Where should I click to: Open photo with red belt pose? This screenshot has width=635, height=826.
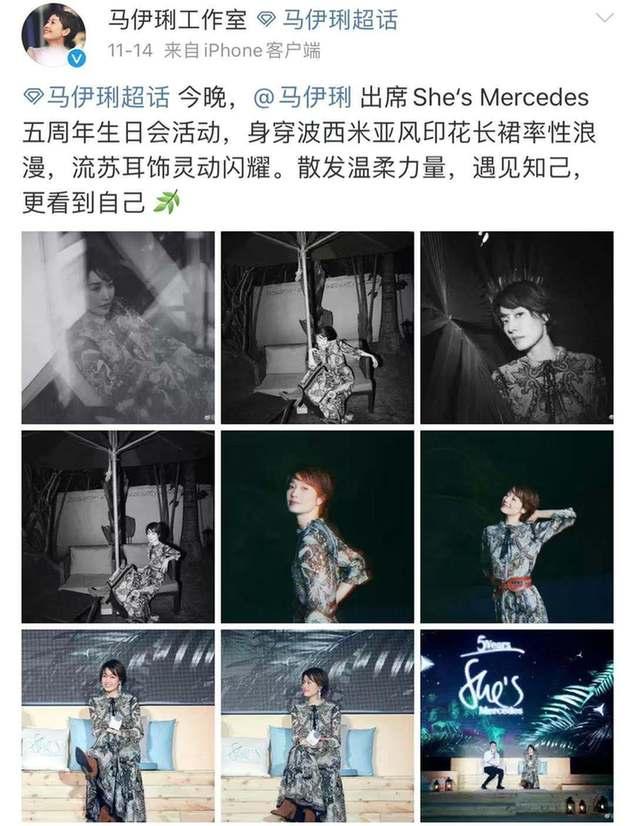click(x=516, y=526)
